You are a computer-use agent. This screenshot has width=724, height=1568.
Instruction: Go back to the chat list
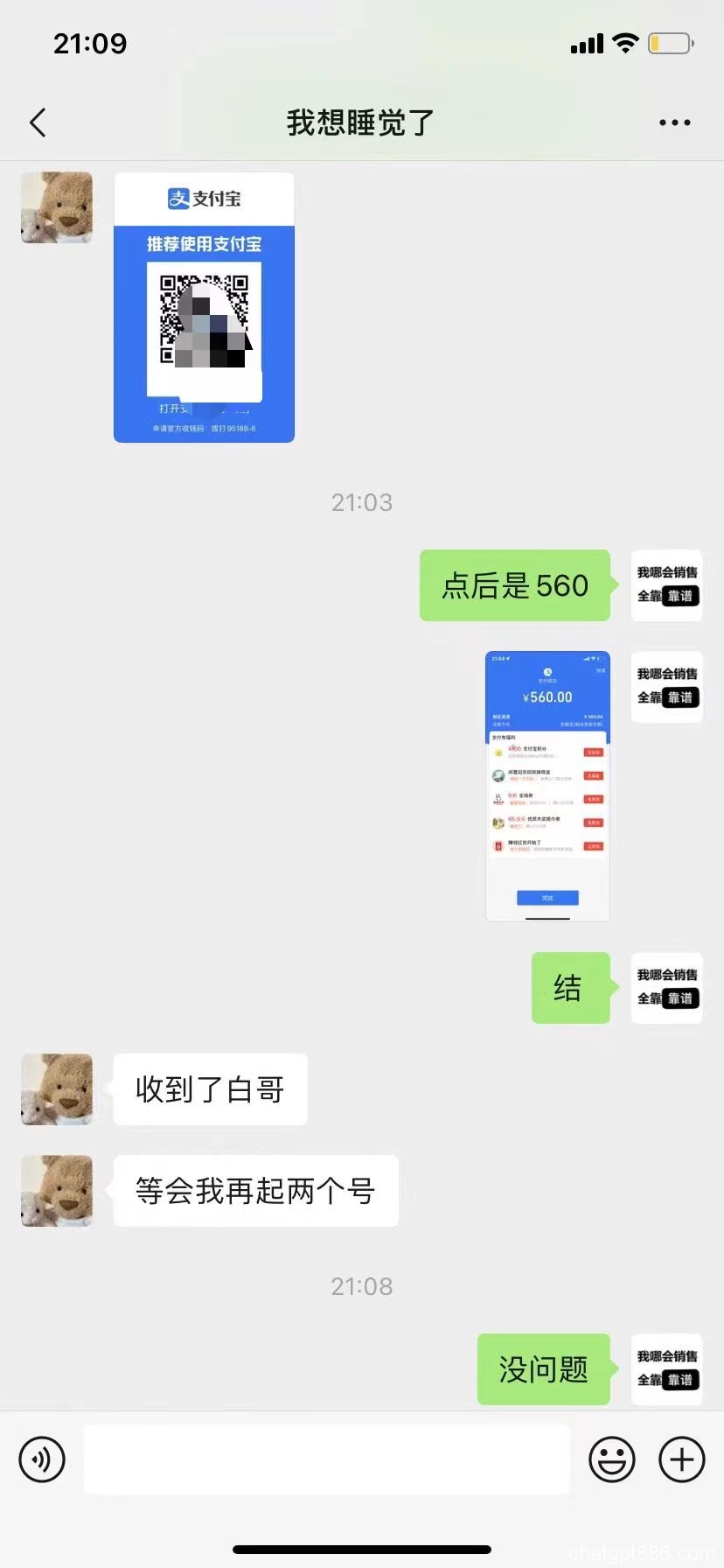38,122
